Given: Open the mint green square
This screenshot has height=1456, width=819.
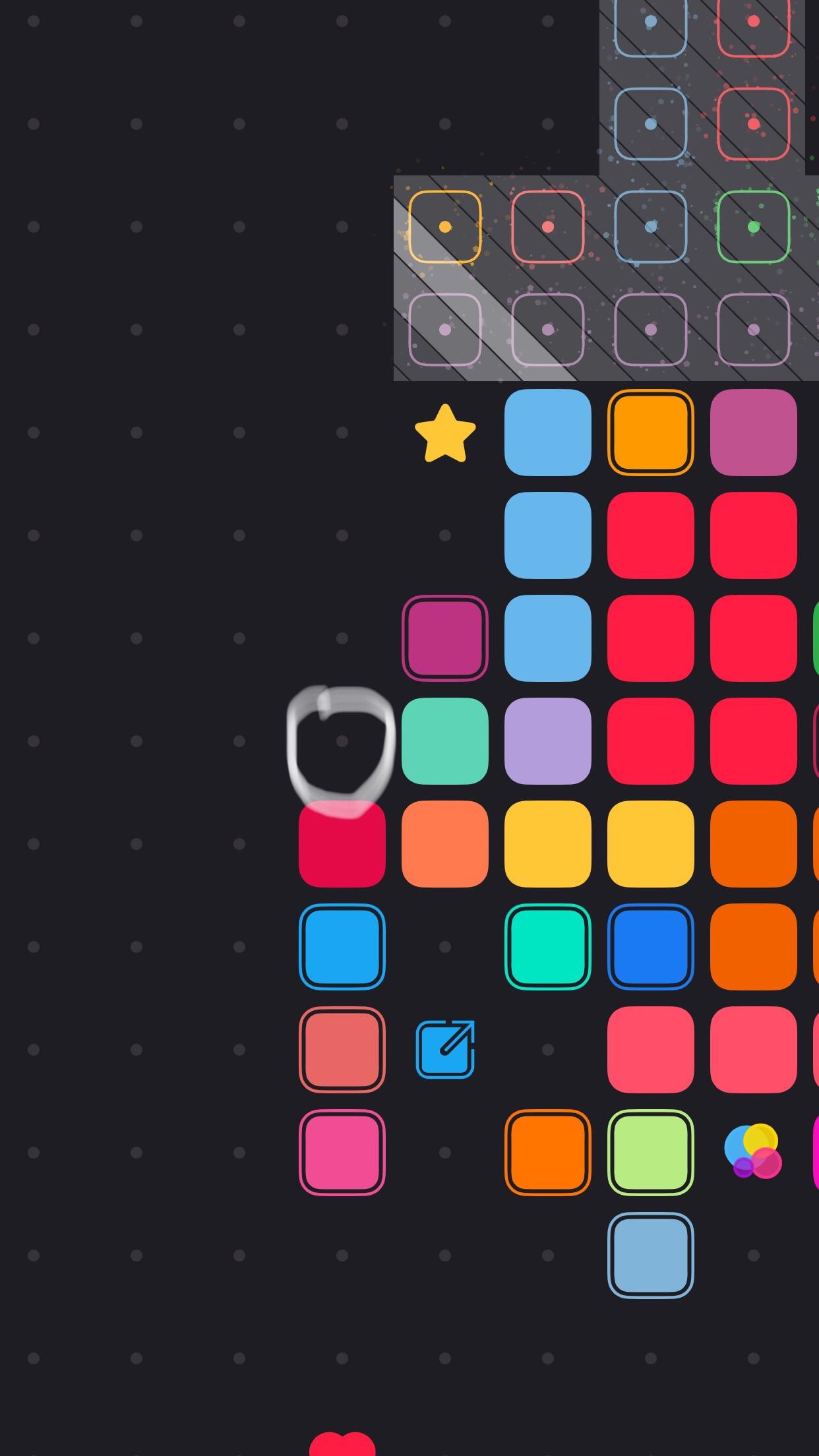Looking at the screenshot, I should [445, 741].
